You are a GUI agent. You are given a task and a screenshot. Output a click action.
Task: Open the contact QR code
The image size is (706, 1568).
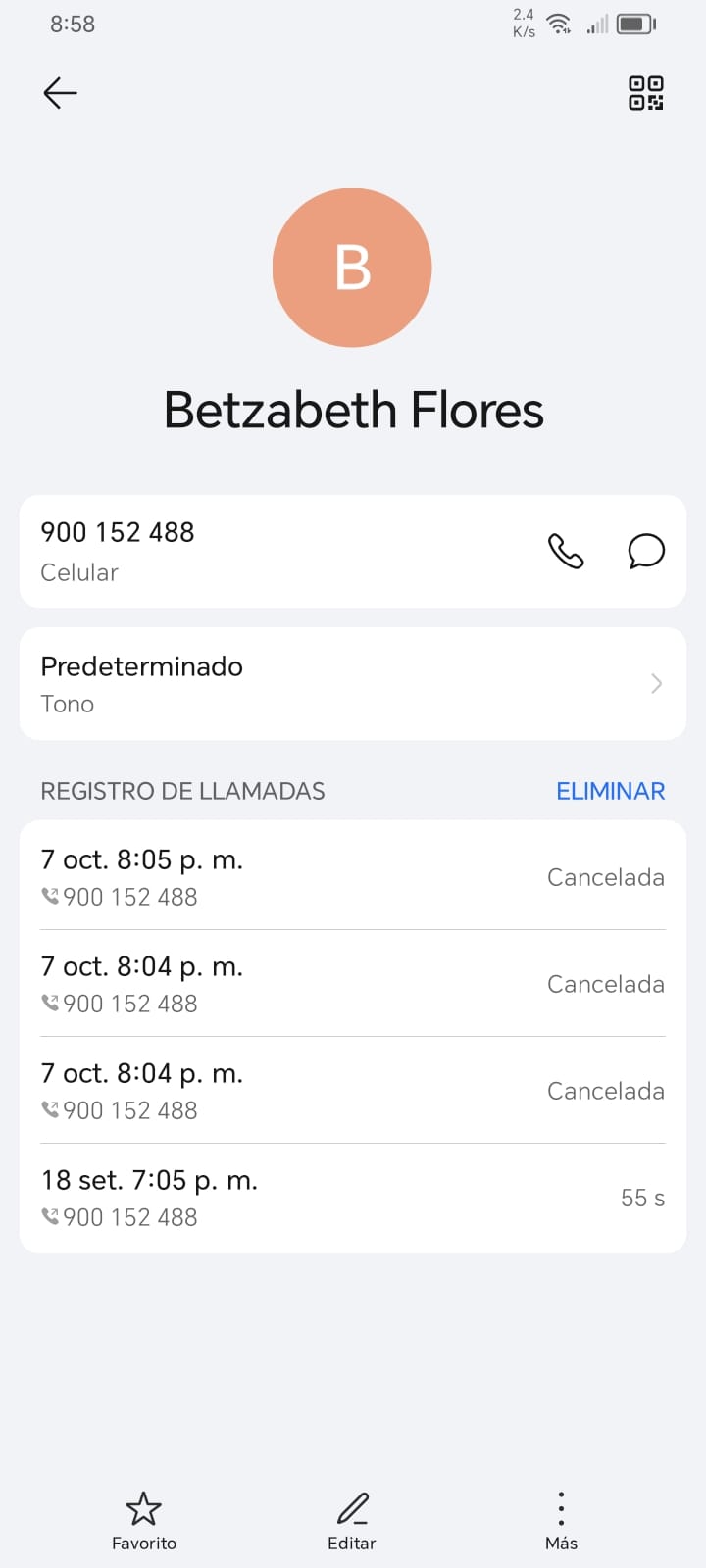click(x=645, y=93)
